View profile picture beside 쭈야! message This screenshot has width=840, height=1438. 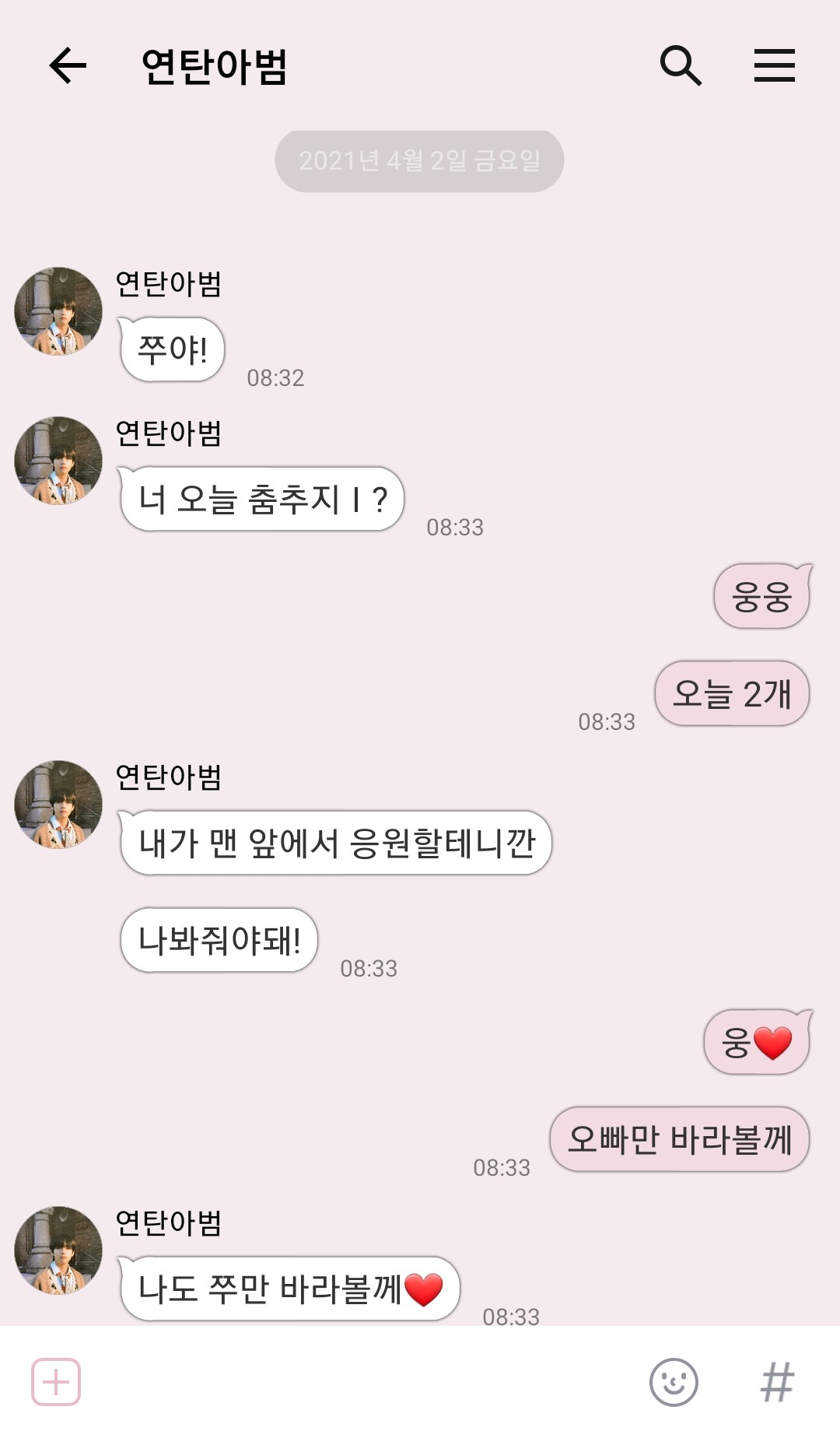click(58, 311)
